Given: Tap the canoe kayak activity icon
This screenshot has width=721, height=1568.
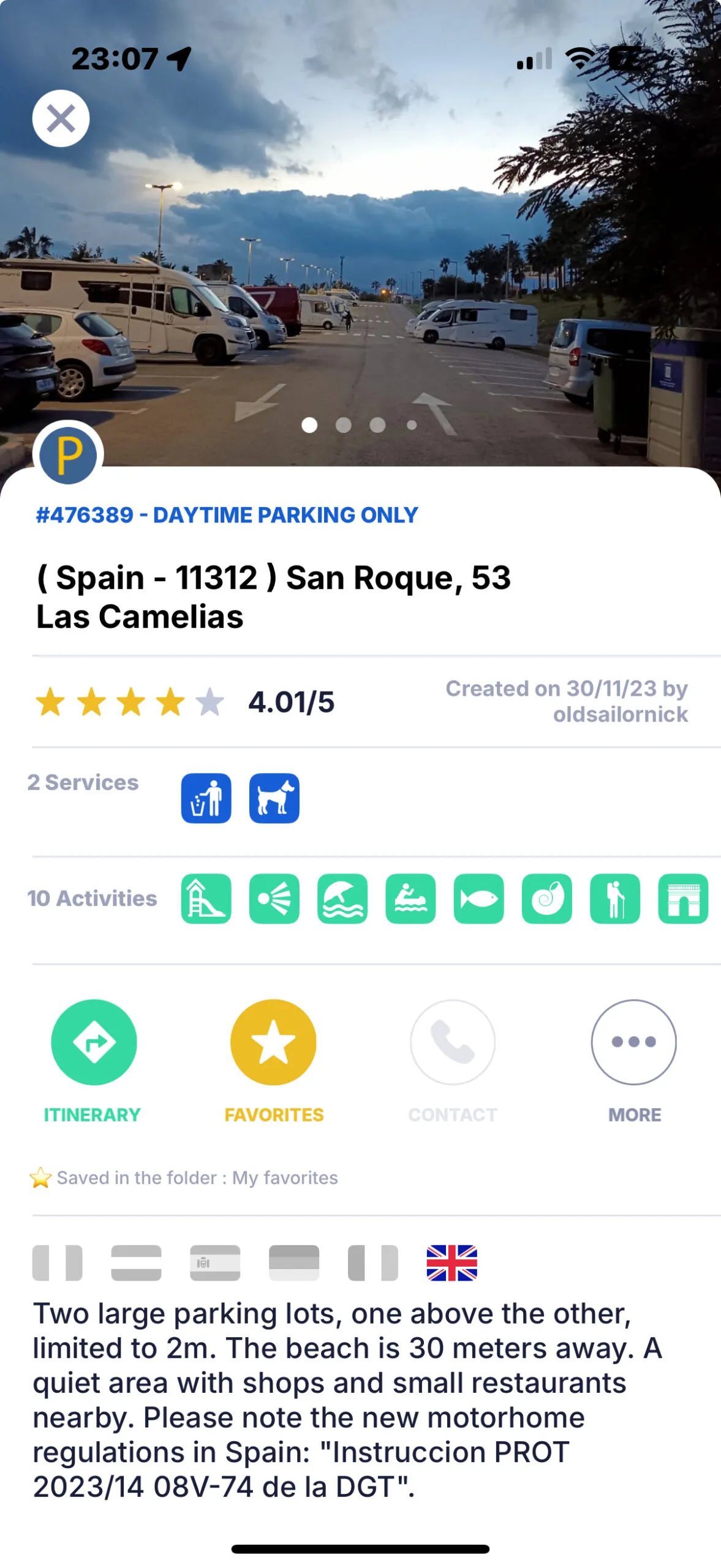Looking at the screenshot, I should pos(410,899).
